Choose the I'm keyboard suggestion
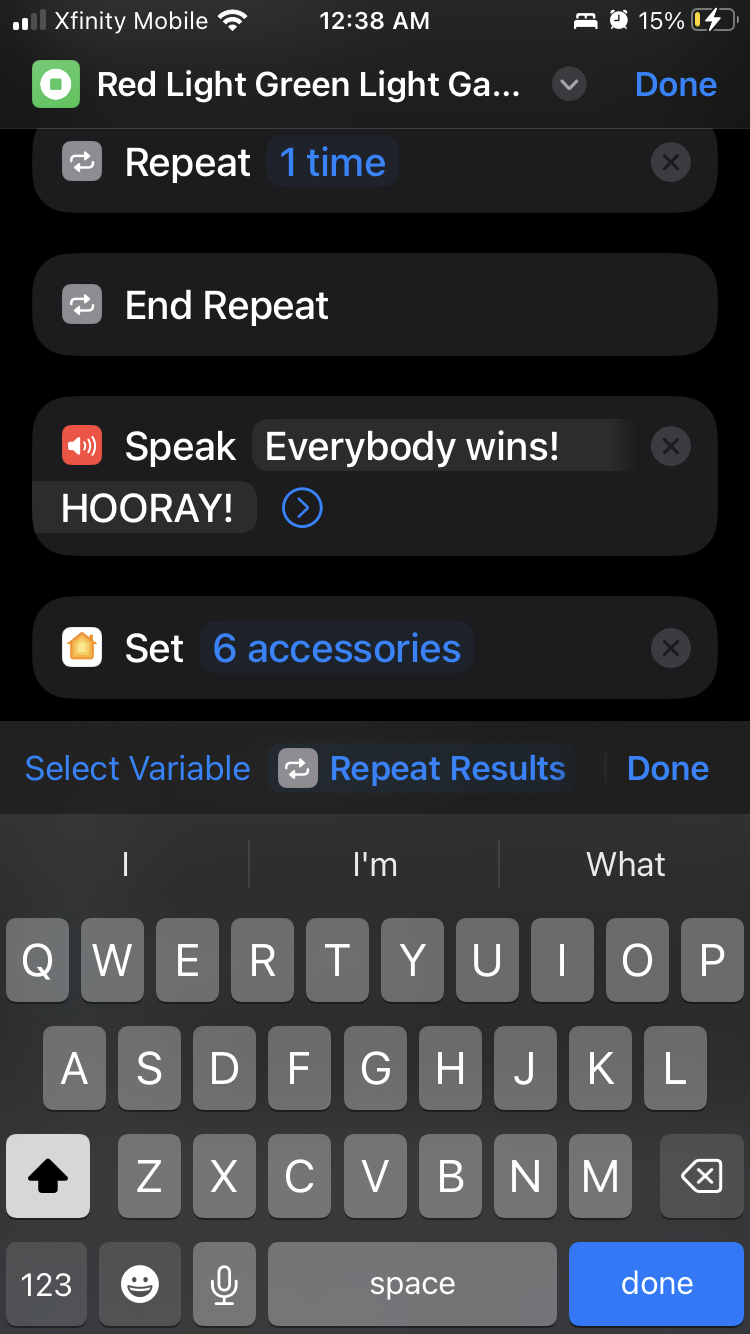Viewport: 750px width, 1334px height. coord(374,864)
